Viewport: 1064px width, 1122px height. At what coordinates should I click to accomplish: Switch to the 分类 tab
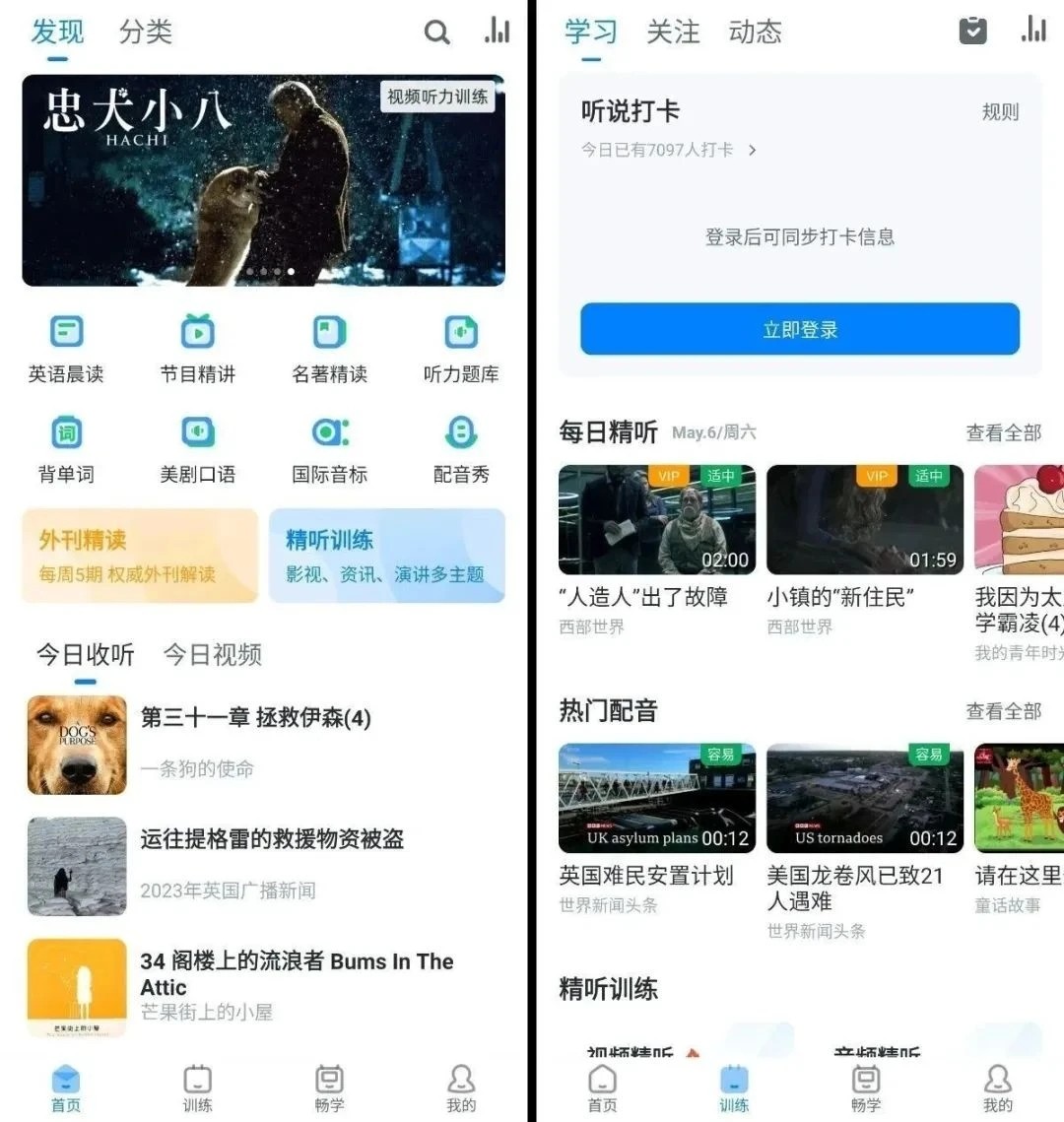tap(146, 33)
